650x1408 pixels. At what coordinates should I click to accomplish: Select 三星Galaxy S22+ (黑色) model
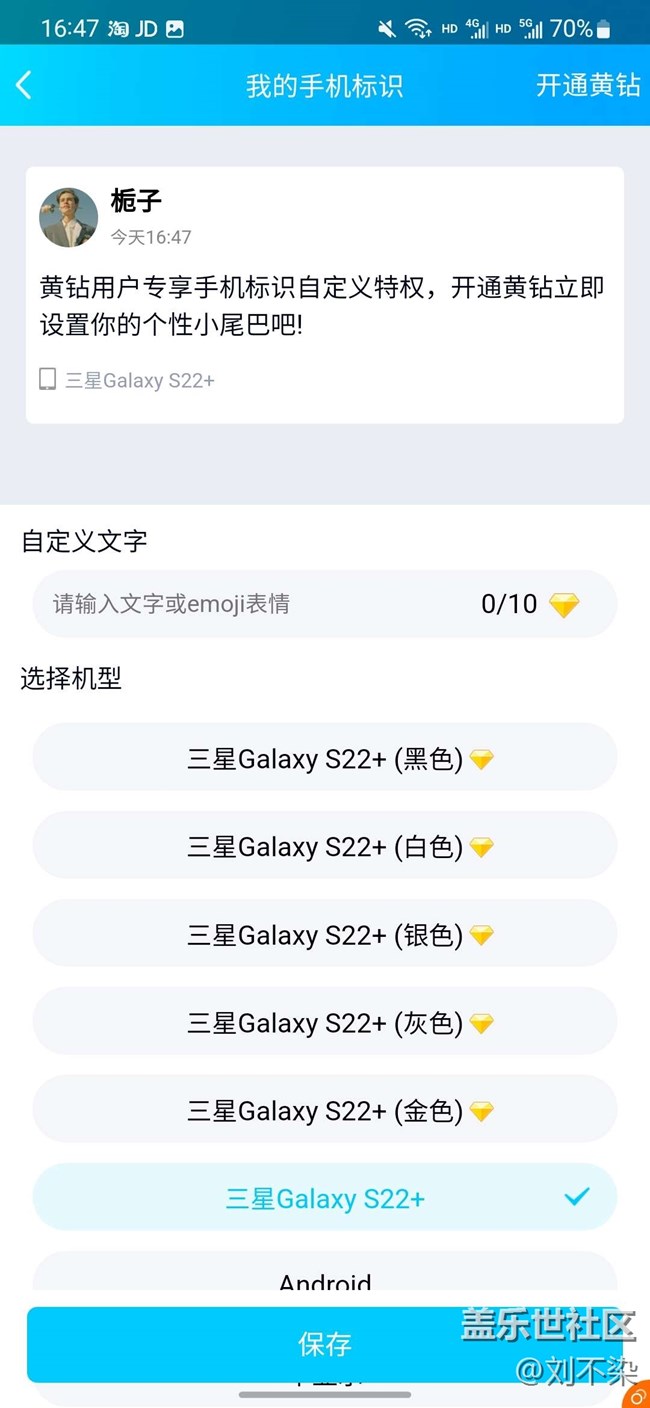[324, 759]
